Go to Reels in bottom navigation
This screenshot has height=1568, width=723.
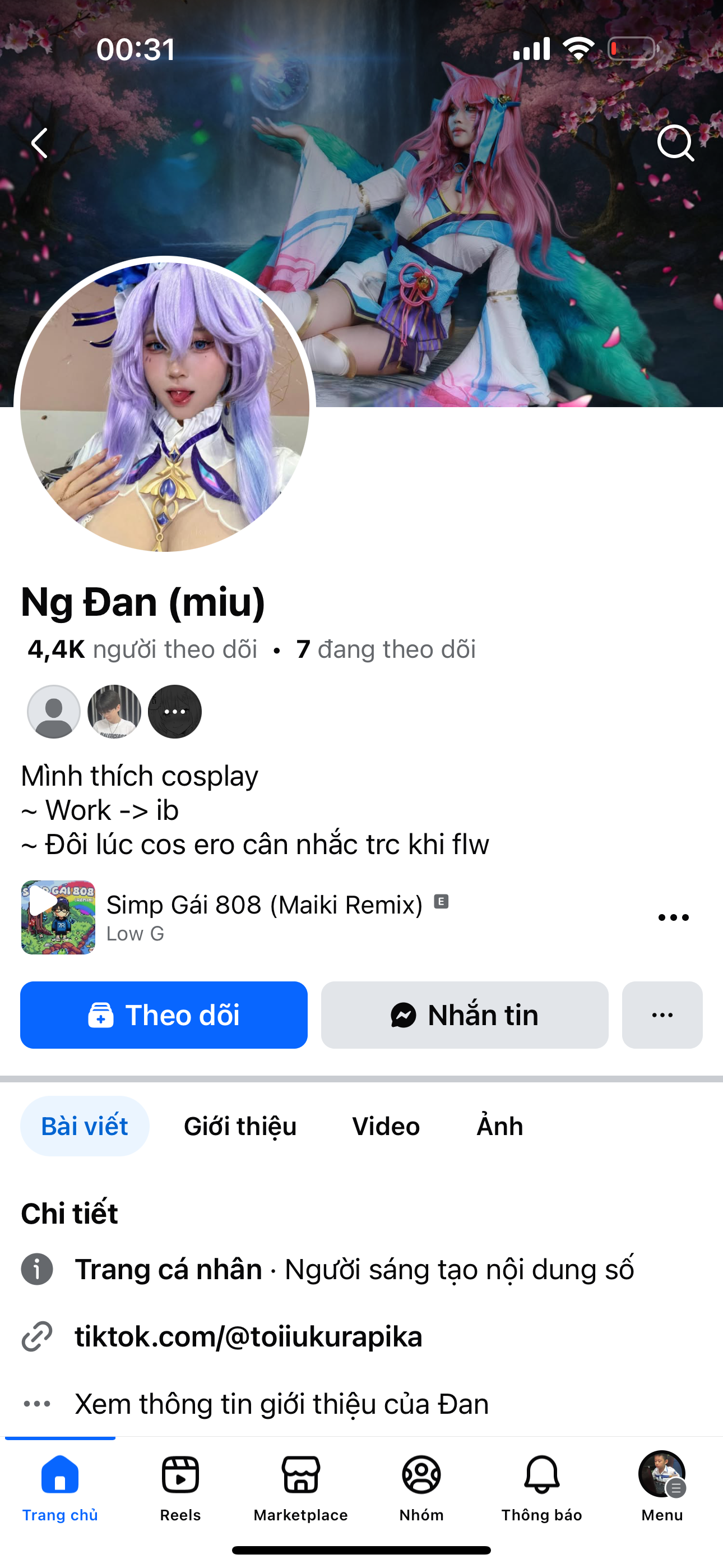180,1487
